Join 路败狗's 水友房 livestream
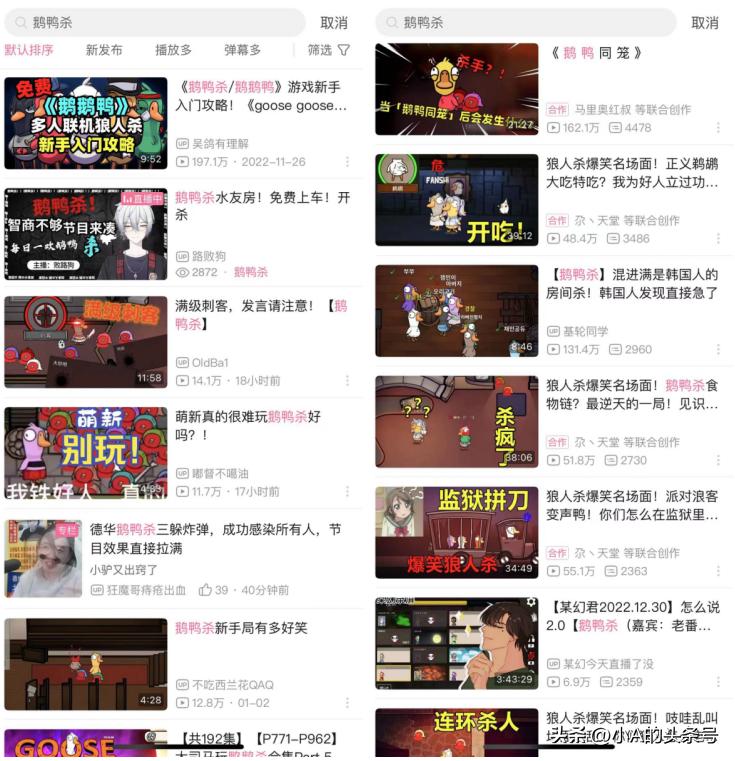Screen dimensions: 735x761 [262, 207]
